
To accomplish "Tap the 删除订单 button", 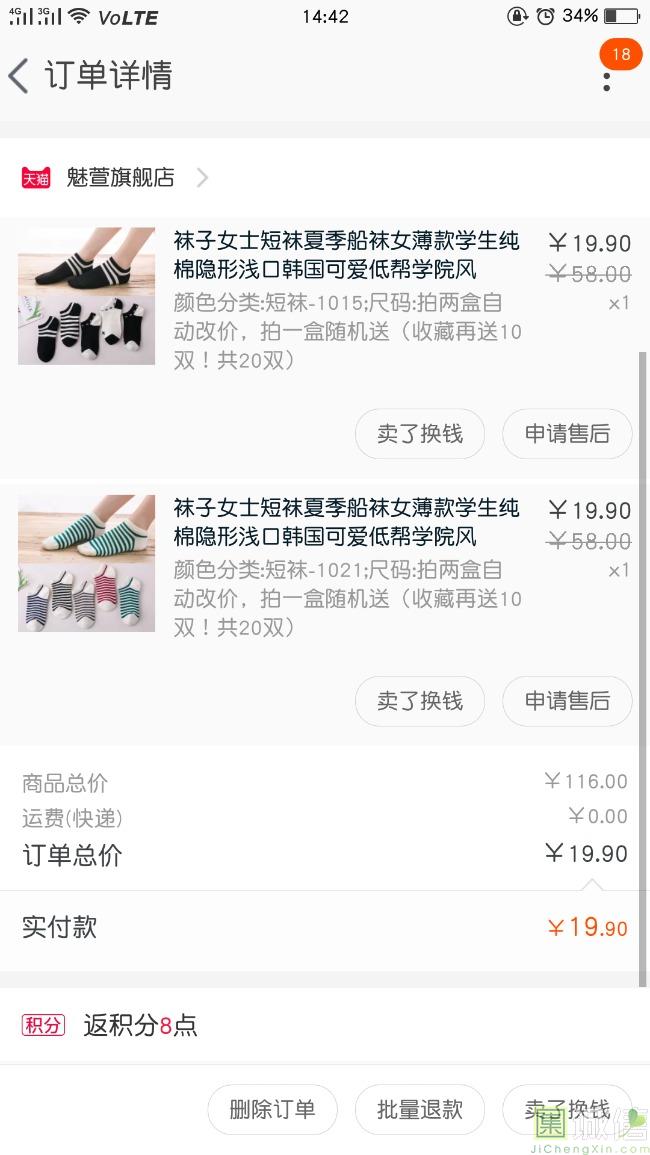I will 273,1109.
